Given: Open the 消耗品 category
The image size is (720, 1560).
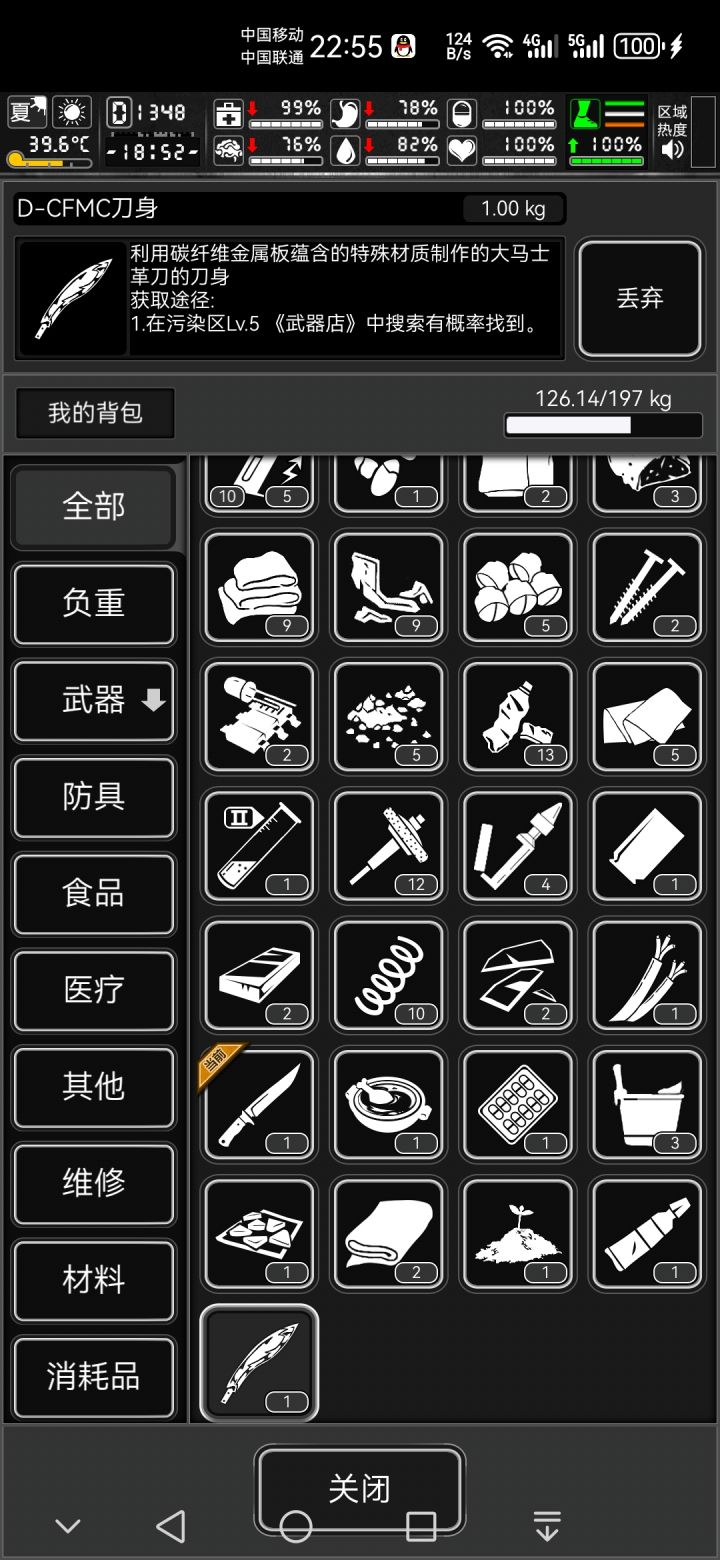Looking at the screenshot, I should point(94,1378).
